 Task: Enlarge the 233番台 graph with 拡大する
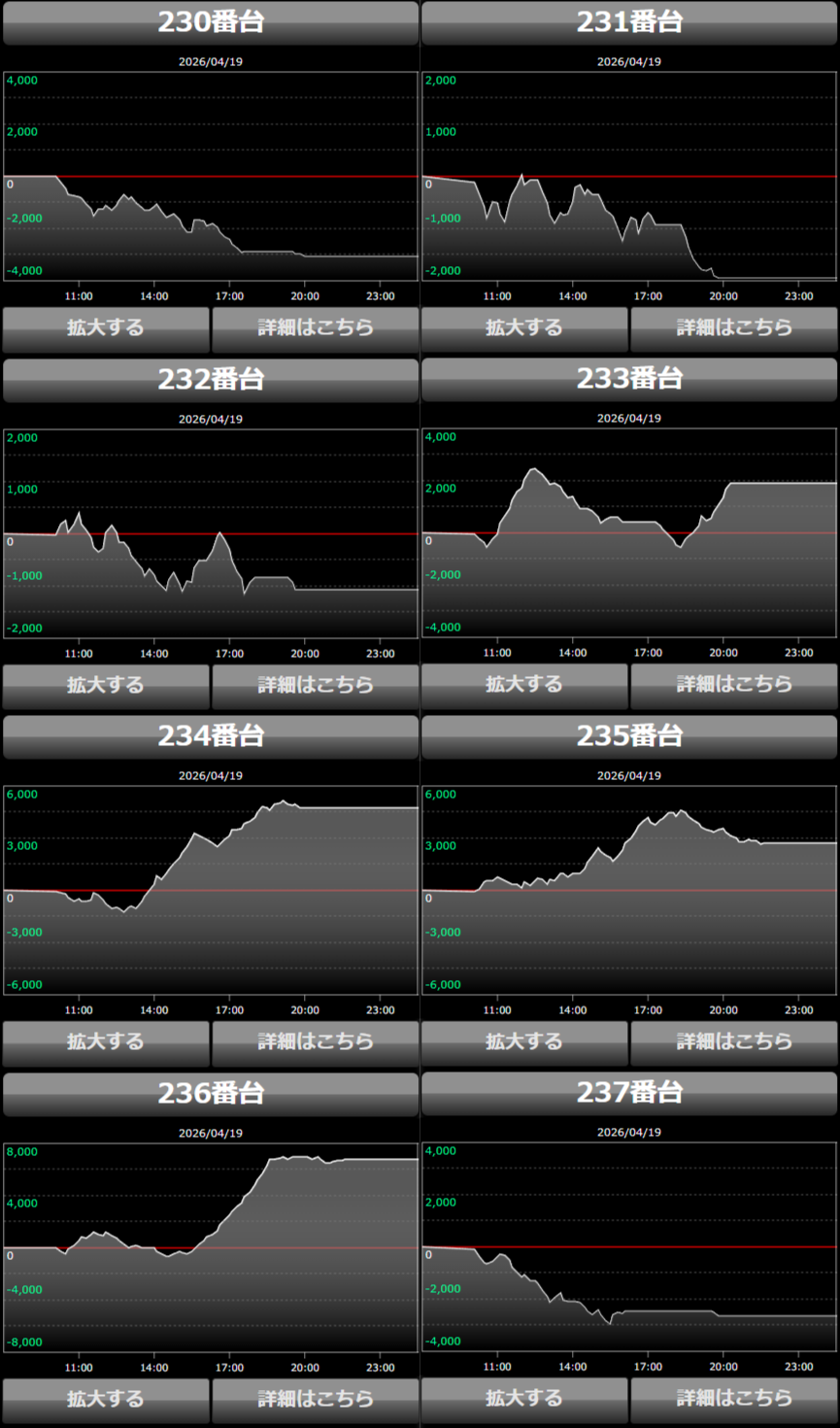tap(524, 685)
